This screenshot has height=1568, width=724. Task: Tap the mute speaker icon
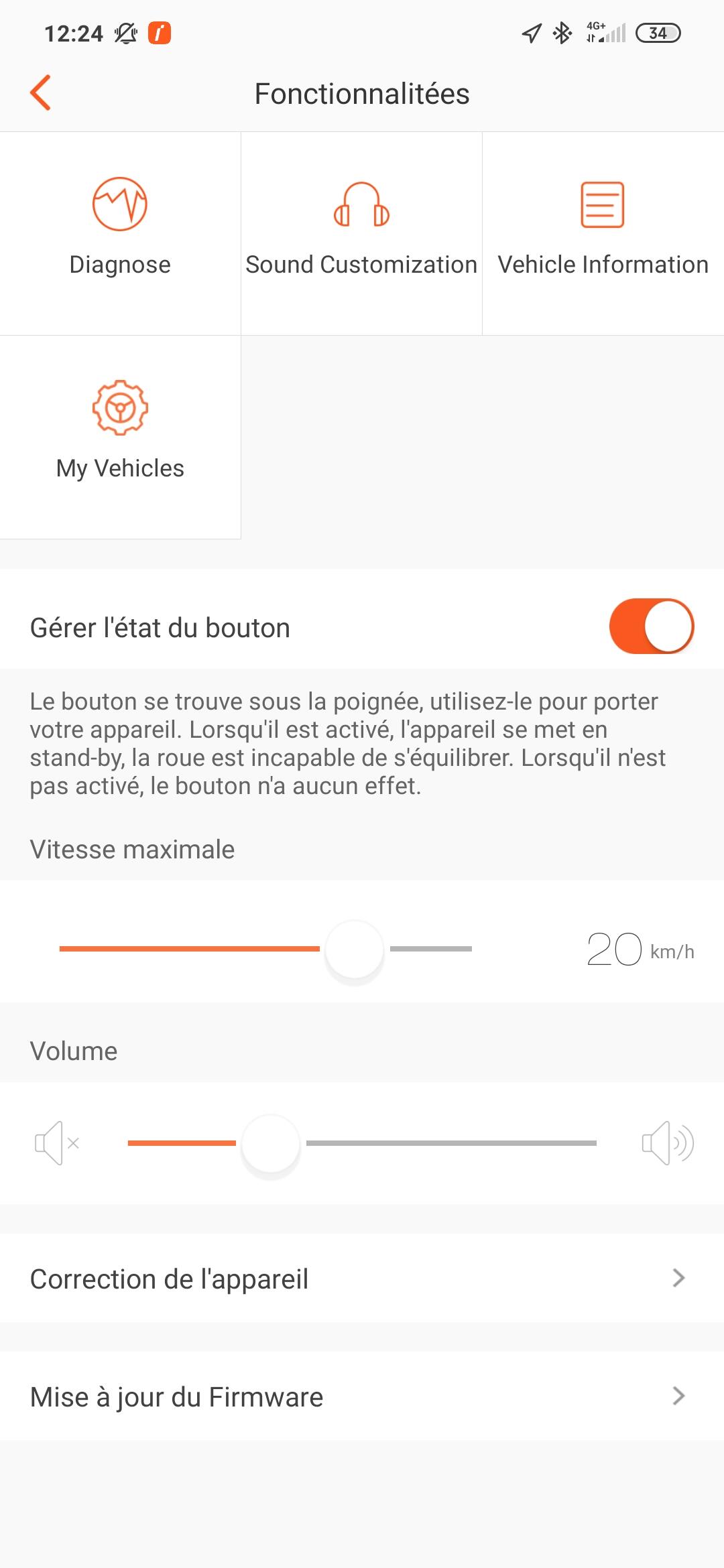coord(57,1143)
